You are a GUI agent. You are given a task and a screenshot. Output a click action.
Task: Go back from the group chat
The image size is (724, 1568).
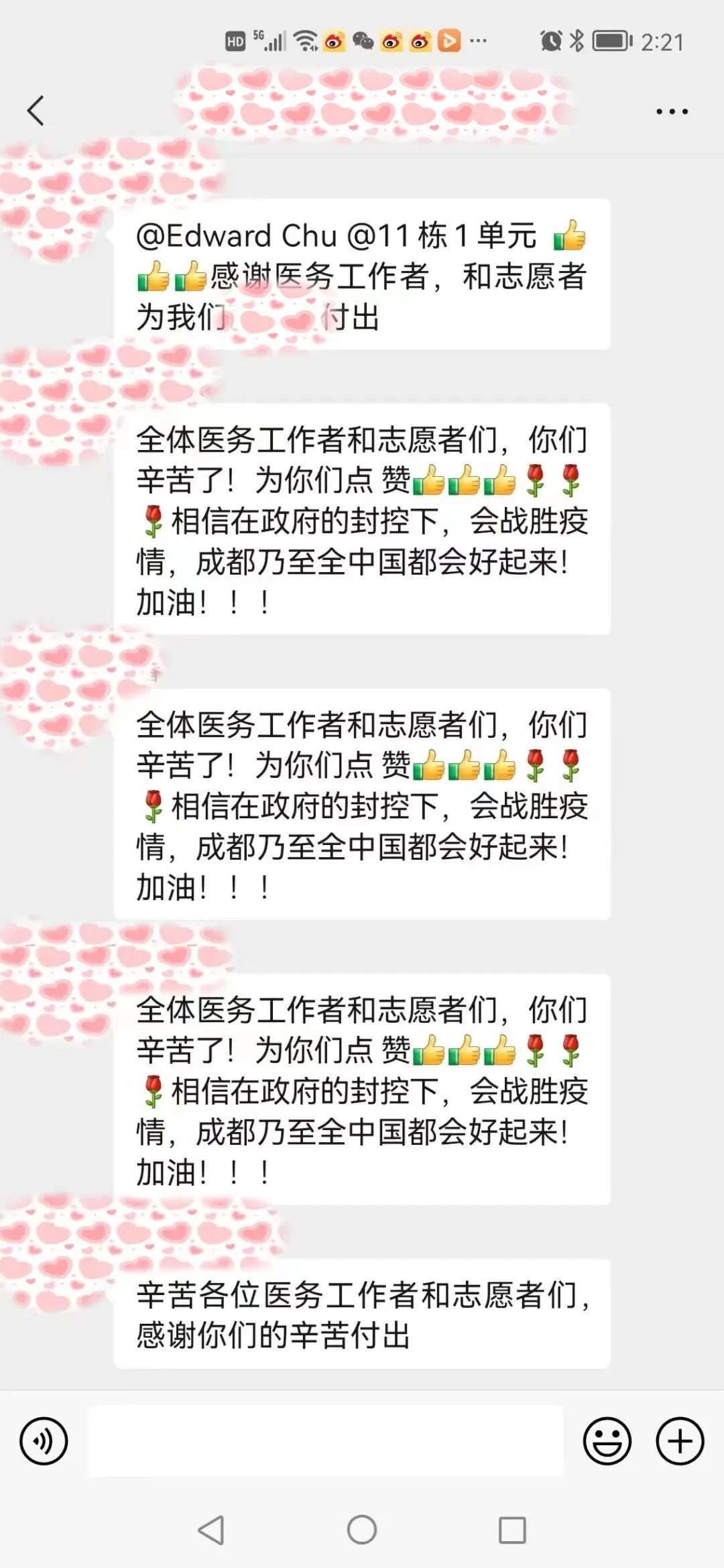[36, 111]
